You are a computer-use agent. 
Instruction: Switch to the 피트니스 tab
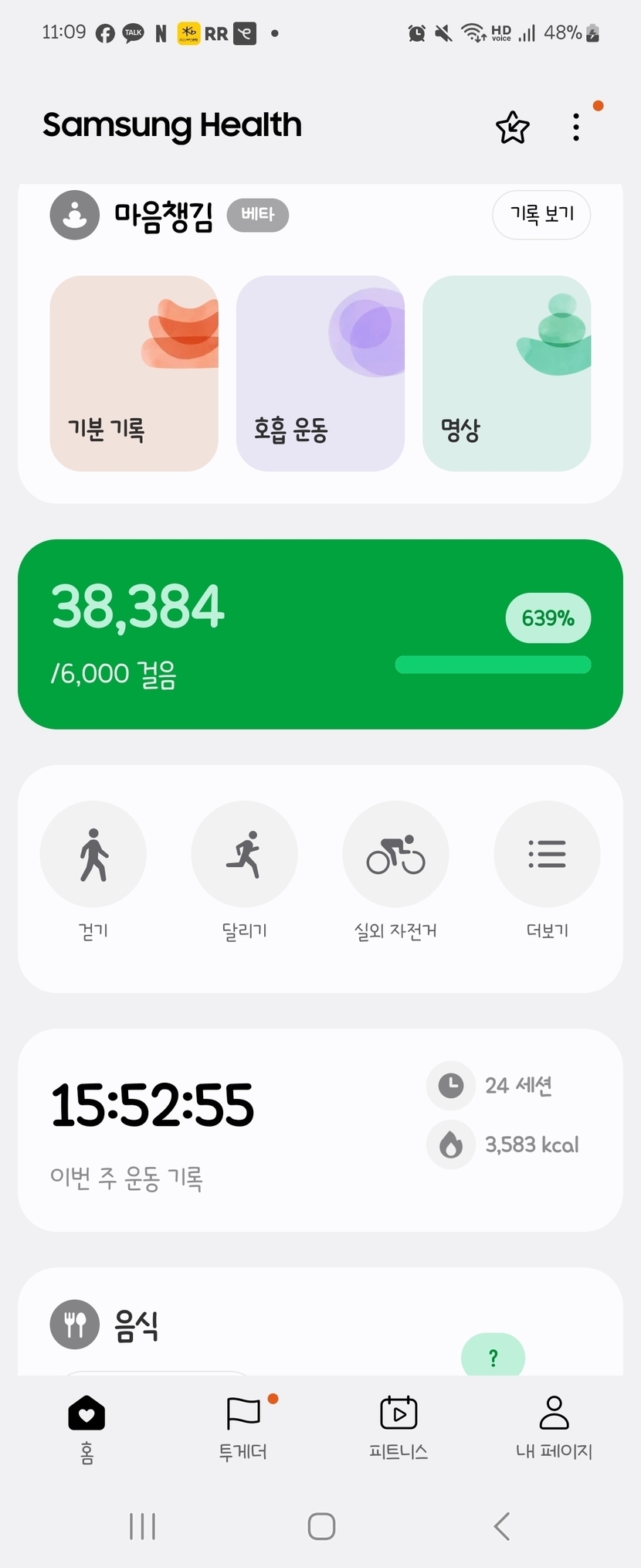tap(399, 1428)
